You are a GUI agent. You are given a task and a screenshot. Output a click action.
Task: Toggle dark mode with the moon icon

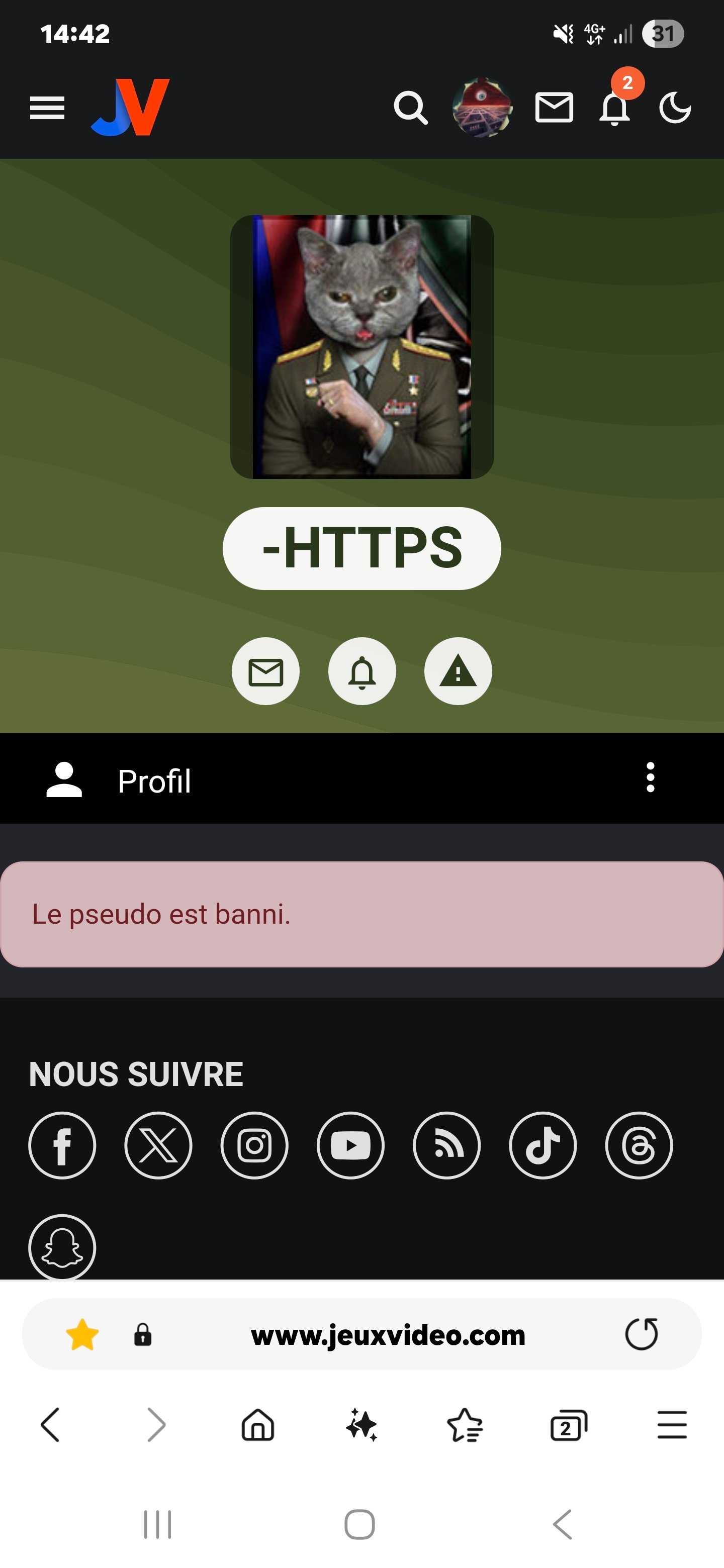[675, 108]
